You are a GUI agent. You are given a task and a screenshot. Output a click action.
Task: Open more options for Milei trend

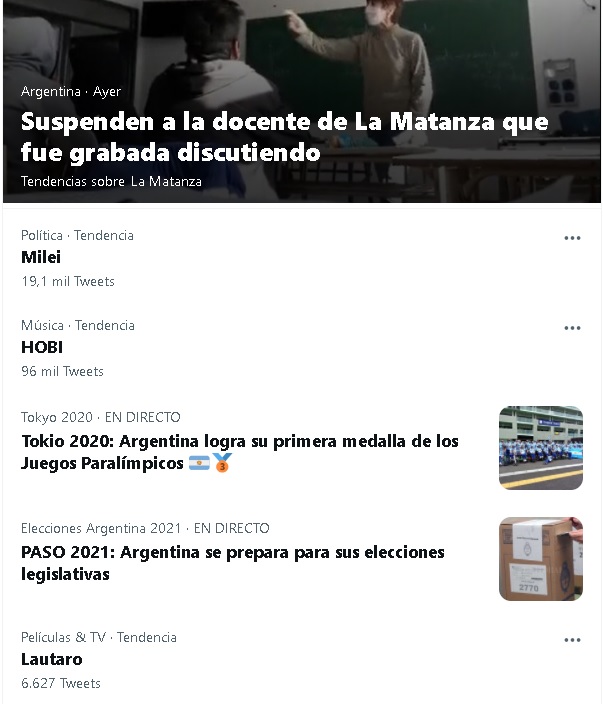[572, 238]
